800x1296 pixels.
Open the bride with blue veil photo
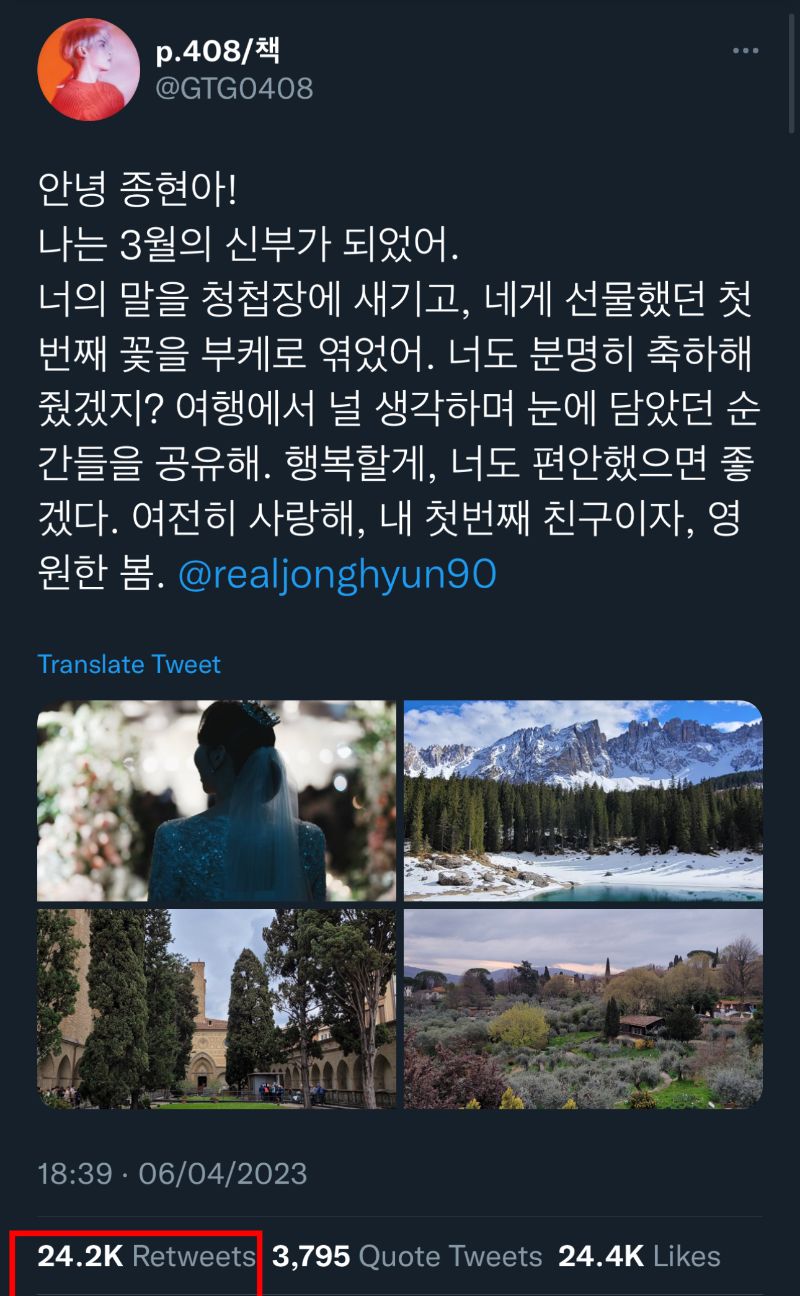(x=217, y=801)
